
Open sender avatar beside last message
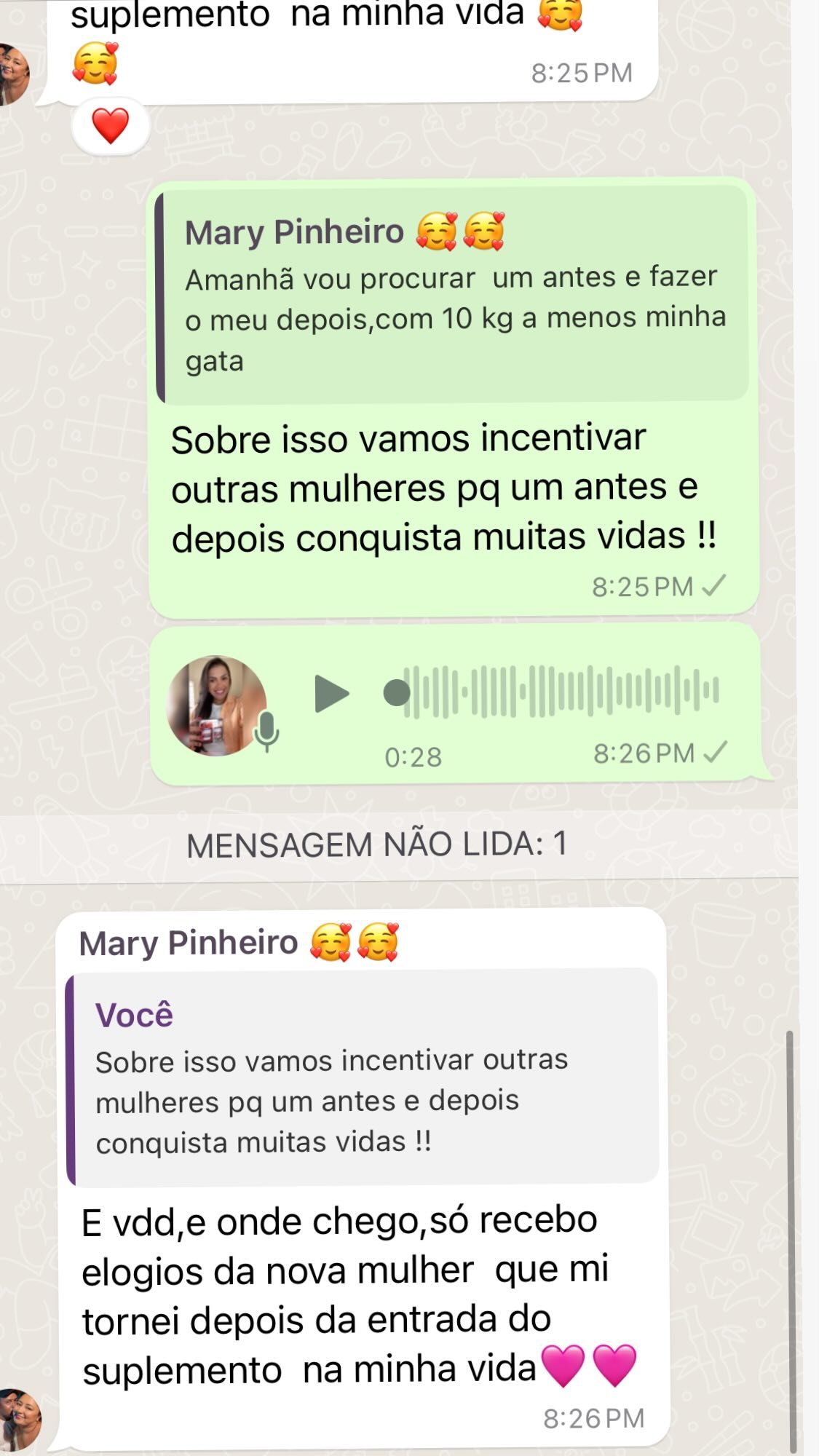click(x=20, y=1419)
